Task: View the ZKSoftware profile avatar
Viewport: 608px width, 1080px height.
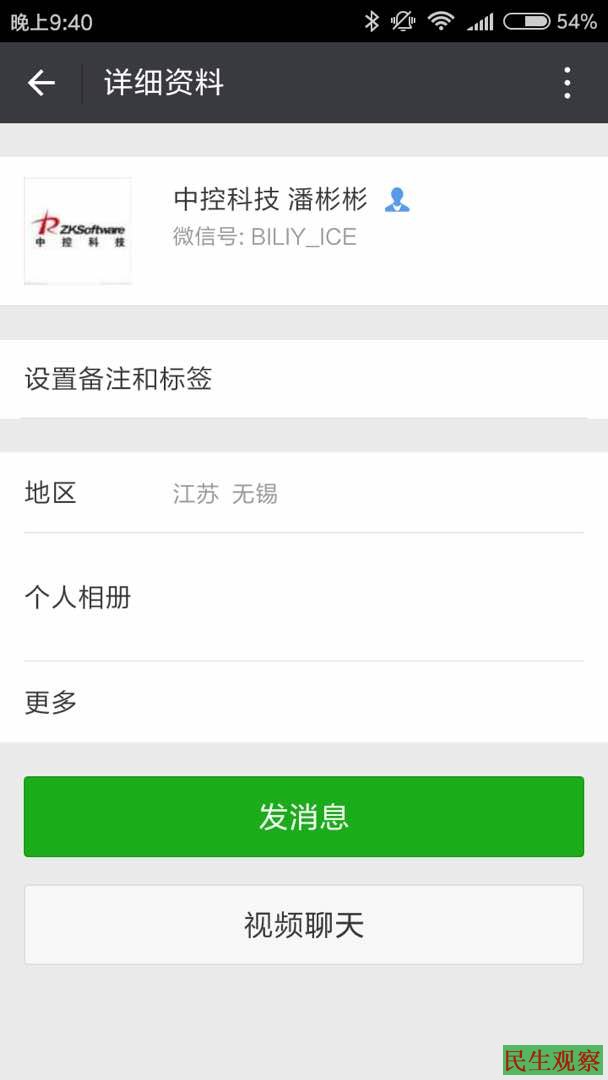Action: click(78, 231)
